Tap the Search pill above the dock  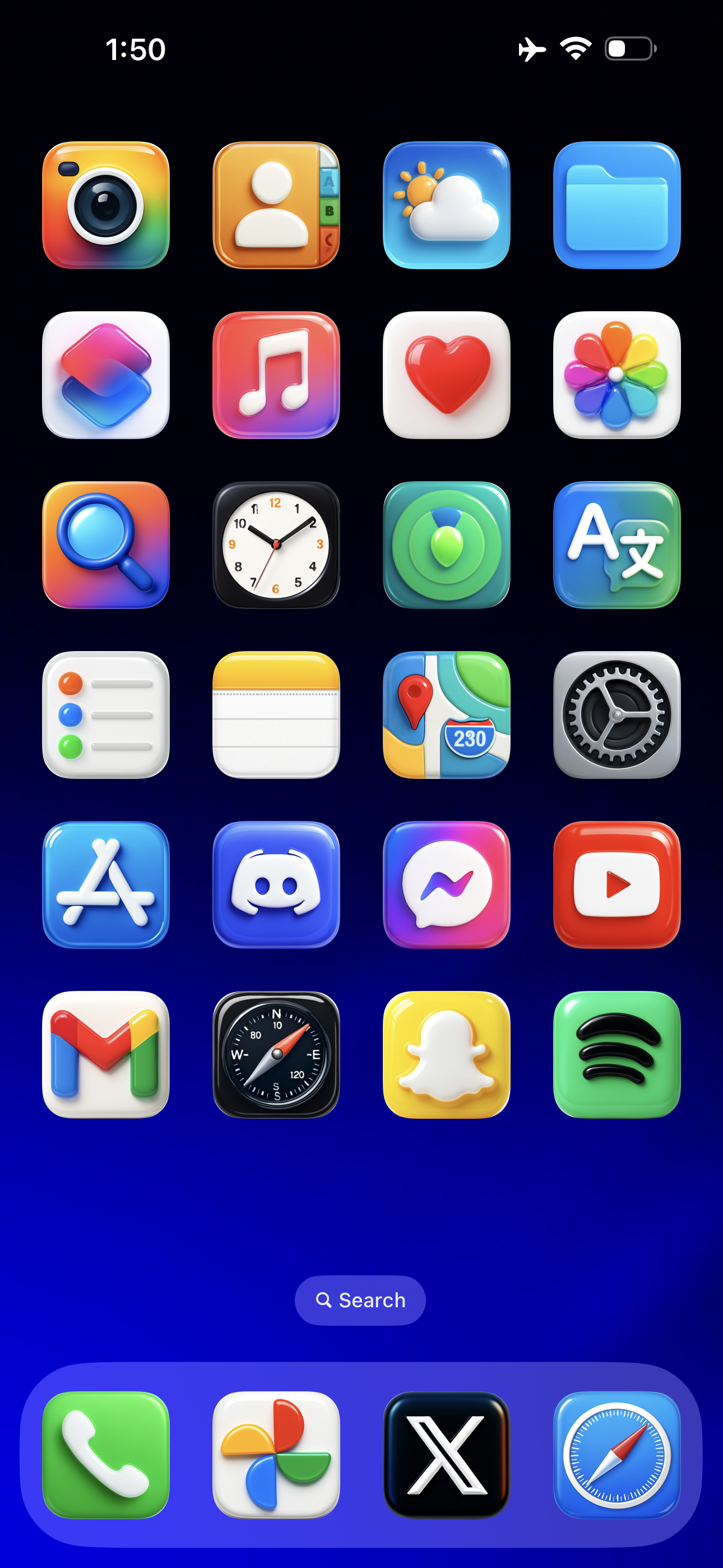(360, 1300)
